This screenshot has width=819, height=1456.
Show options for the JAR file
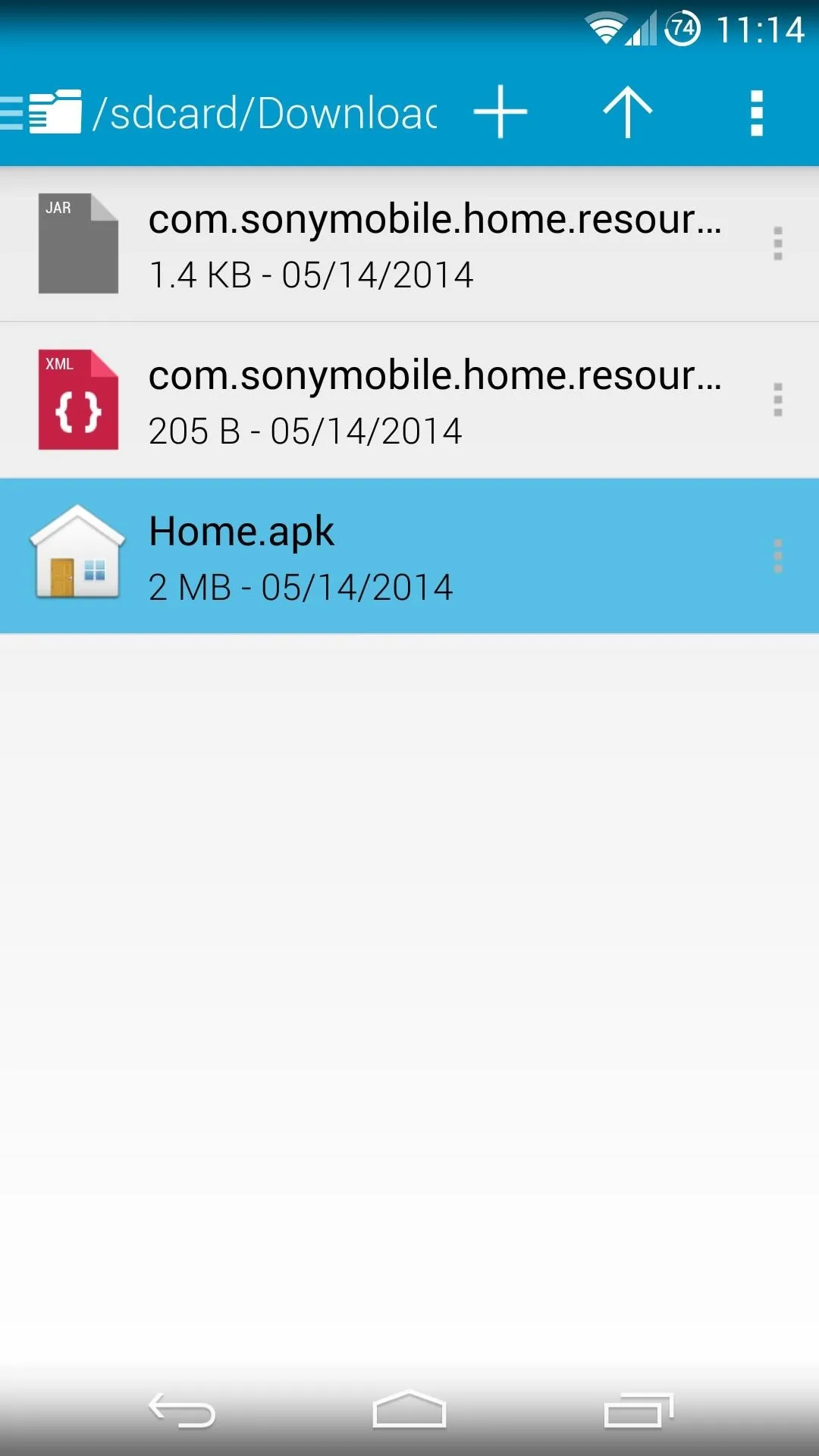[x=777, y=244]
